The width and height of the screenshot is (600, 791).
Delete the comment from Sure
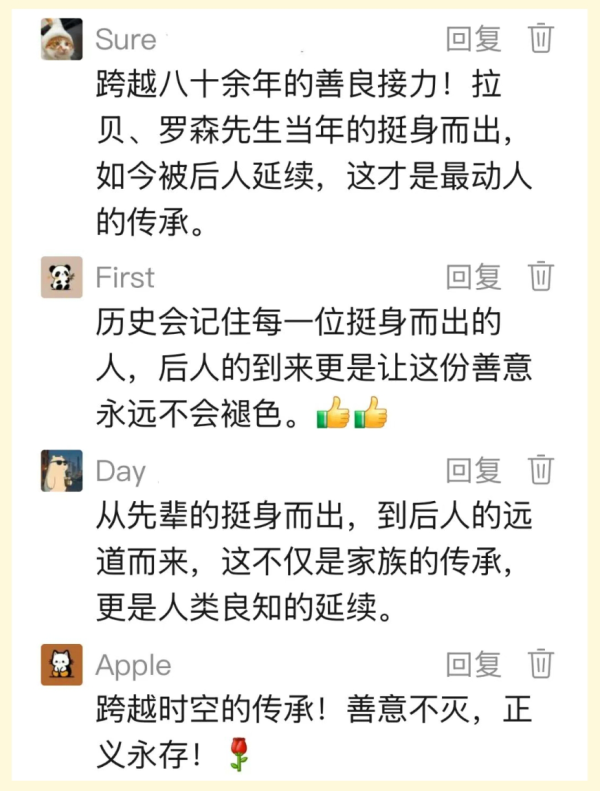(x=541, y=38)
